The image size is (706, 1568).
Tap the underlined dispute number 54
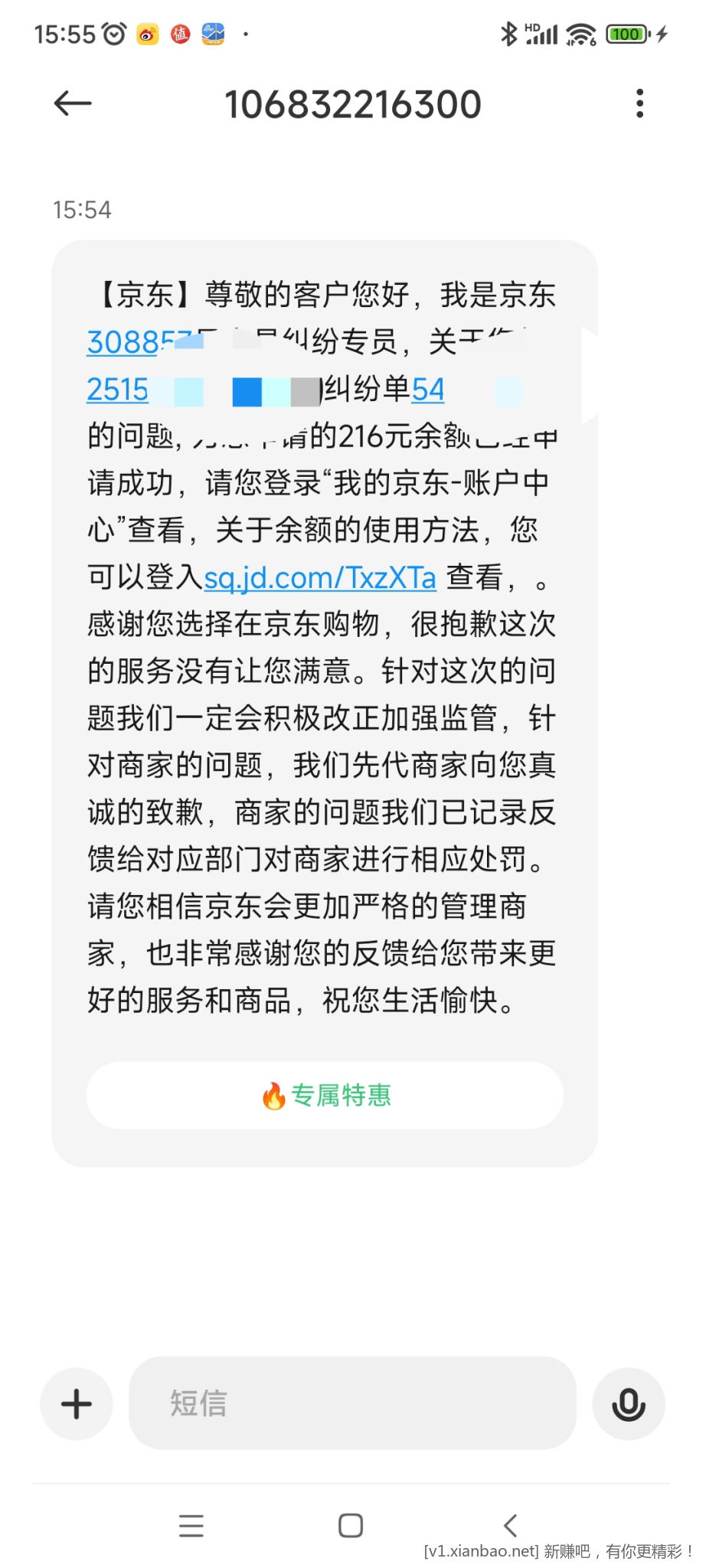428,390
